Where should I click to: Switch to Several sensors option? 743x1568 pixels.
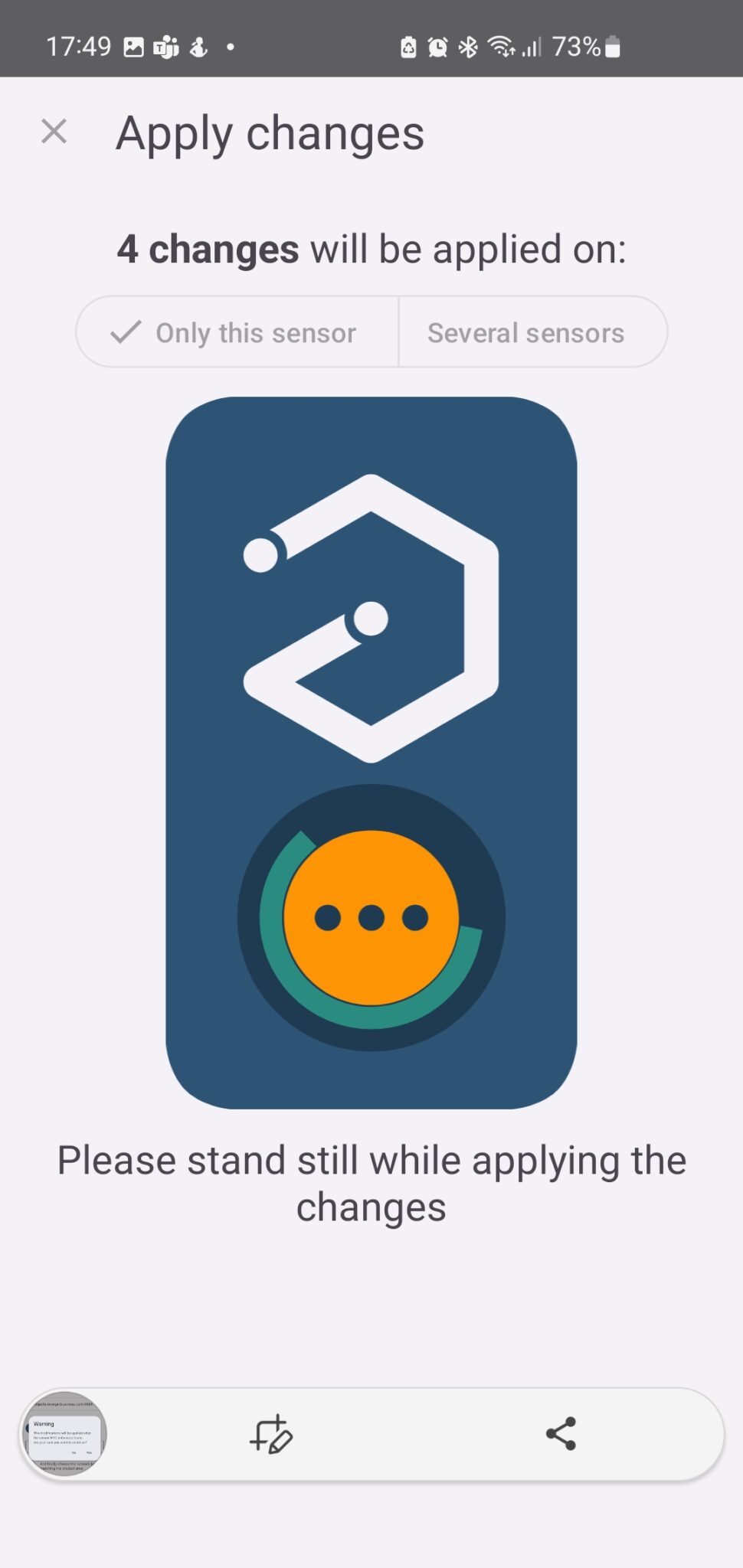(525, 332)
